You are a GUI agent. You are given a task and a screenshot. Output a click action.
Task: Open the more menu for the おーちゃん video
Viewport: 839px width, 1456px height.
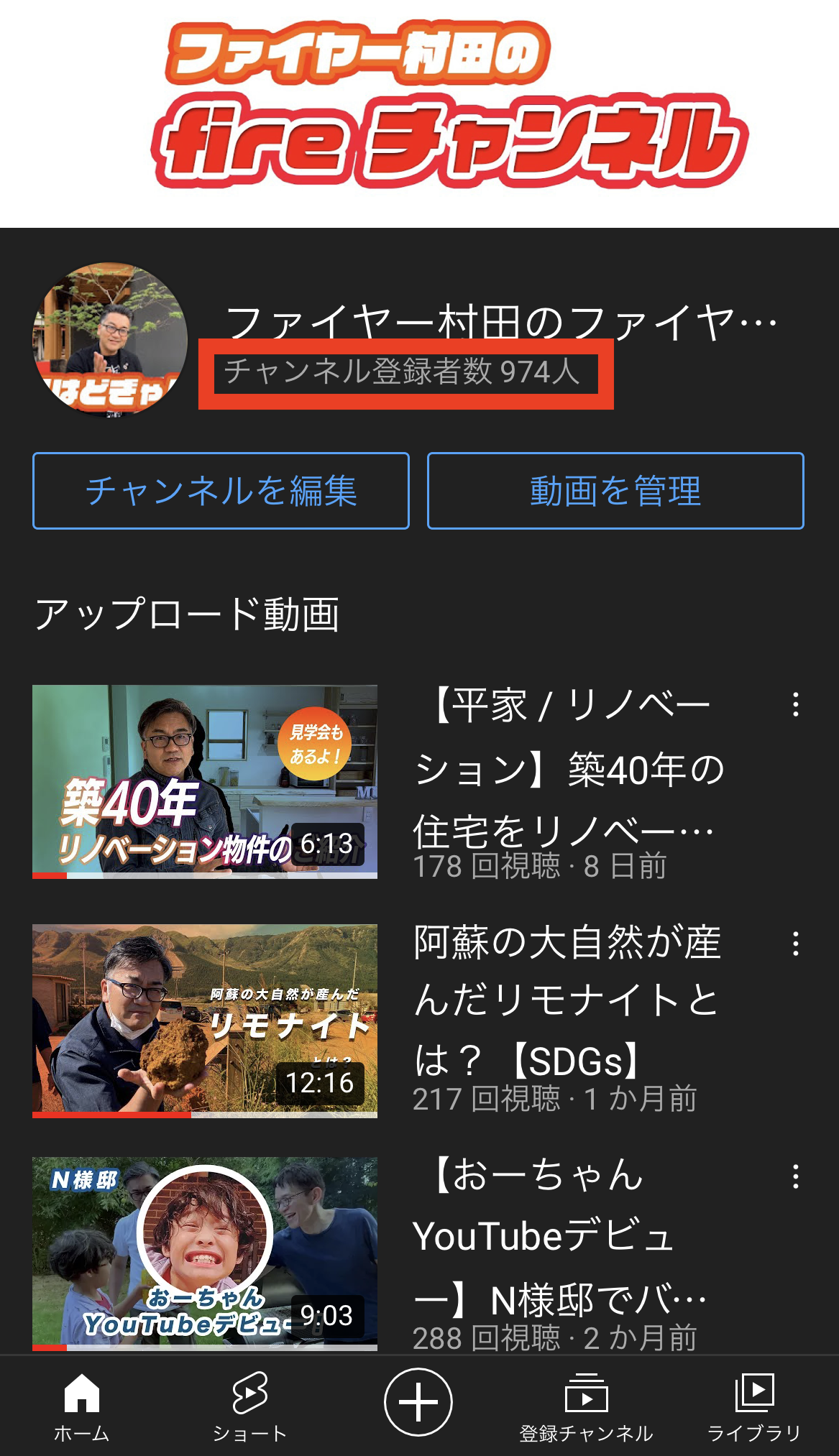click(795, 1176)
